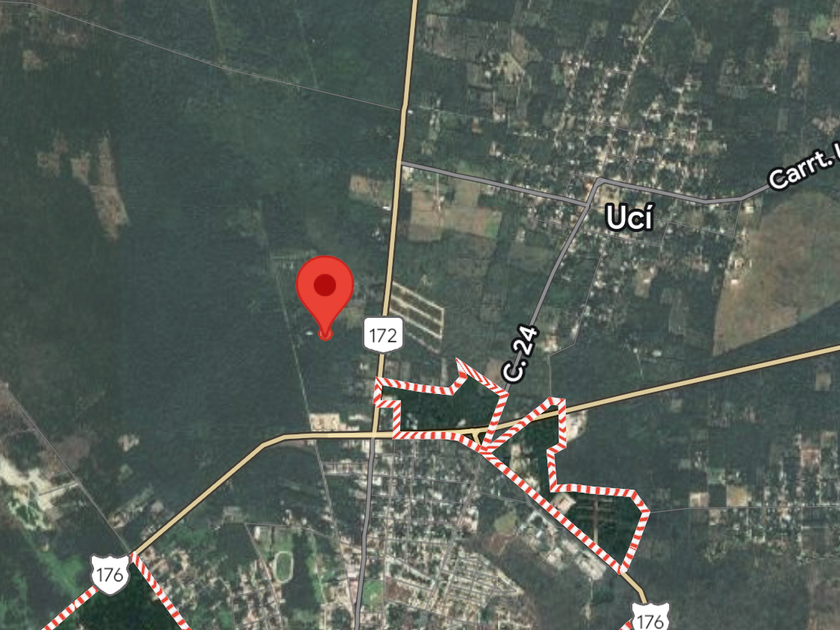Select the Ucí place label
Viewport: 840px width, 630px height.
coord(629,217)
